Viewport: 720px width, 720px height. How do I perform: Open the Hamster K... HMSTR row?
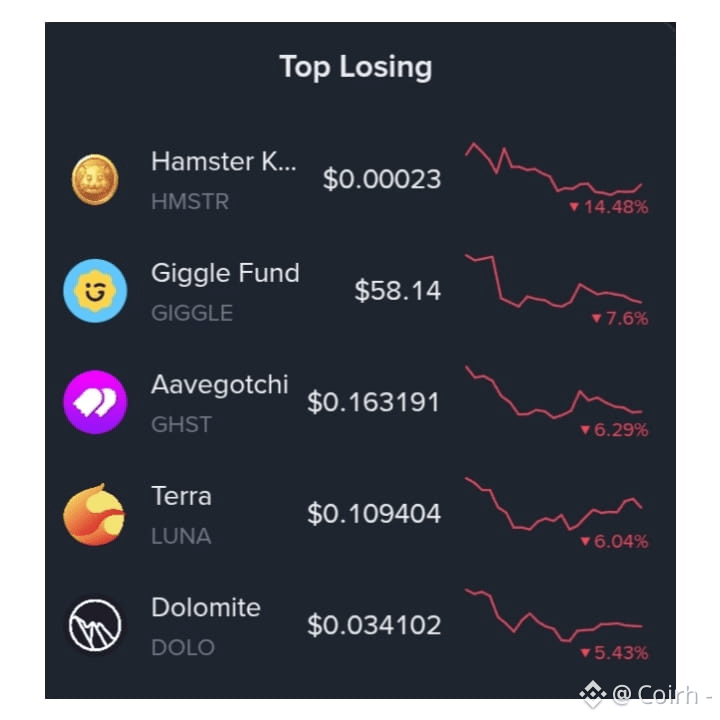coord(360,180)
